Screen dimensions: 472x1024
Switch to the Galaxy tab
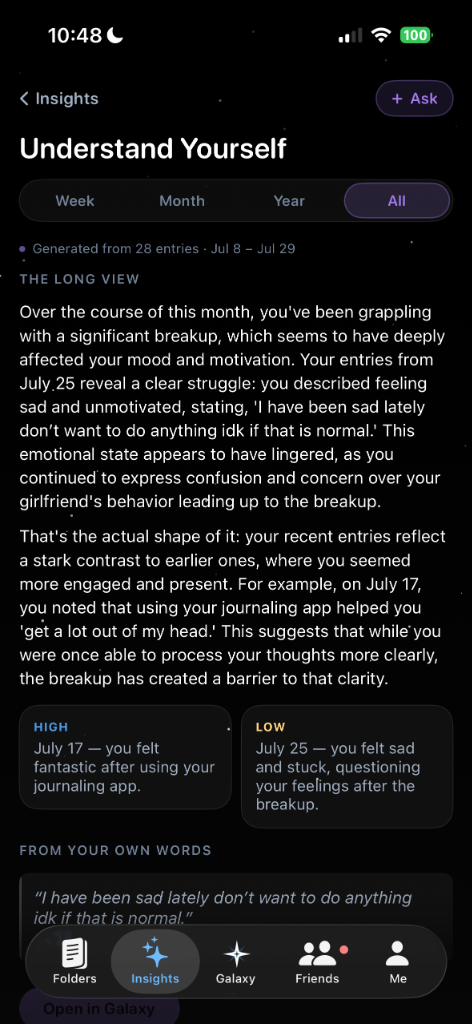pos(236,961)
